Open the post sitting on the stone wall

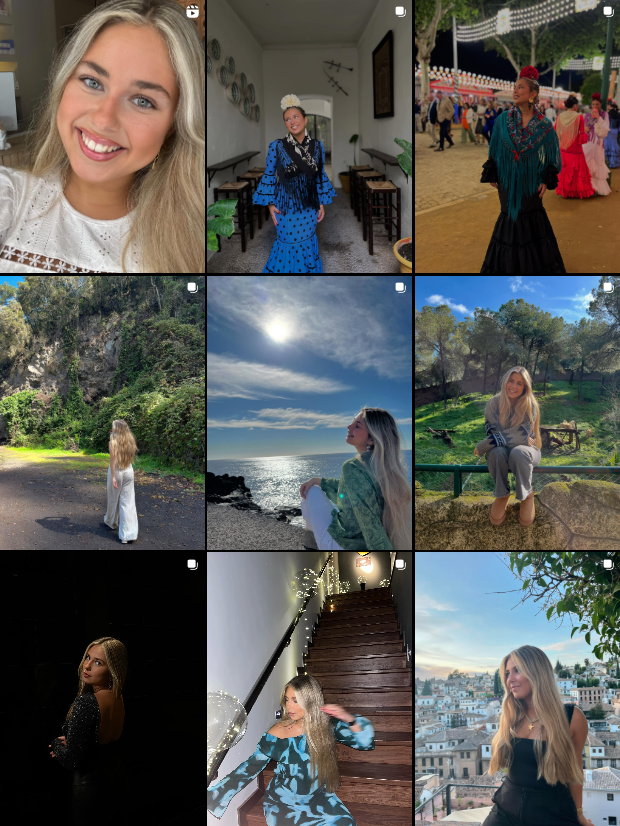point(517,412)
